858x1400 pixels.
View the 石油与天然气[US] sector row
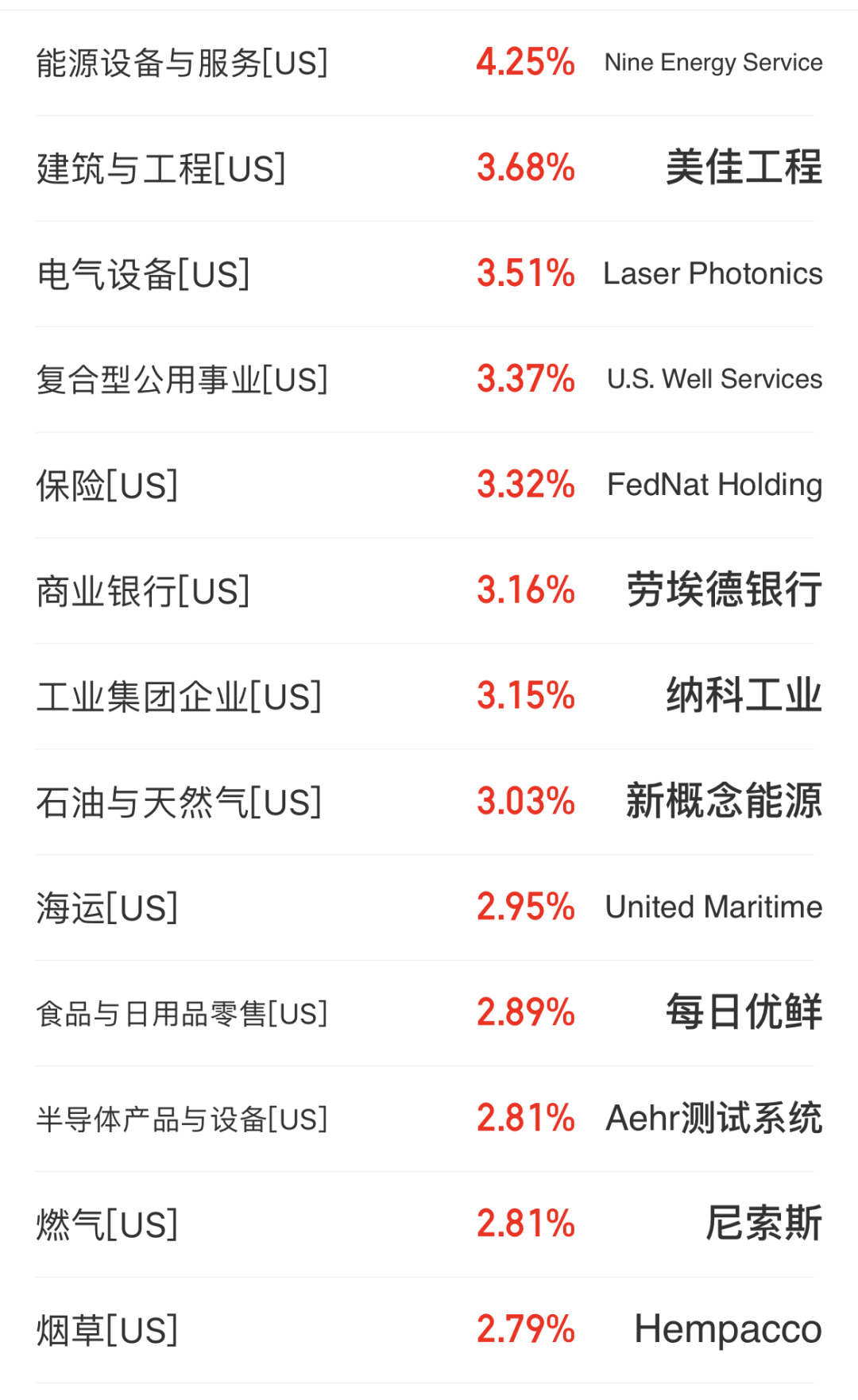429,802
